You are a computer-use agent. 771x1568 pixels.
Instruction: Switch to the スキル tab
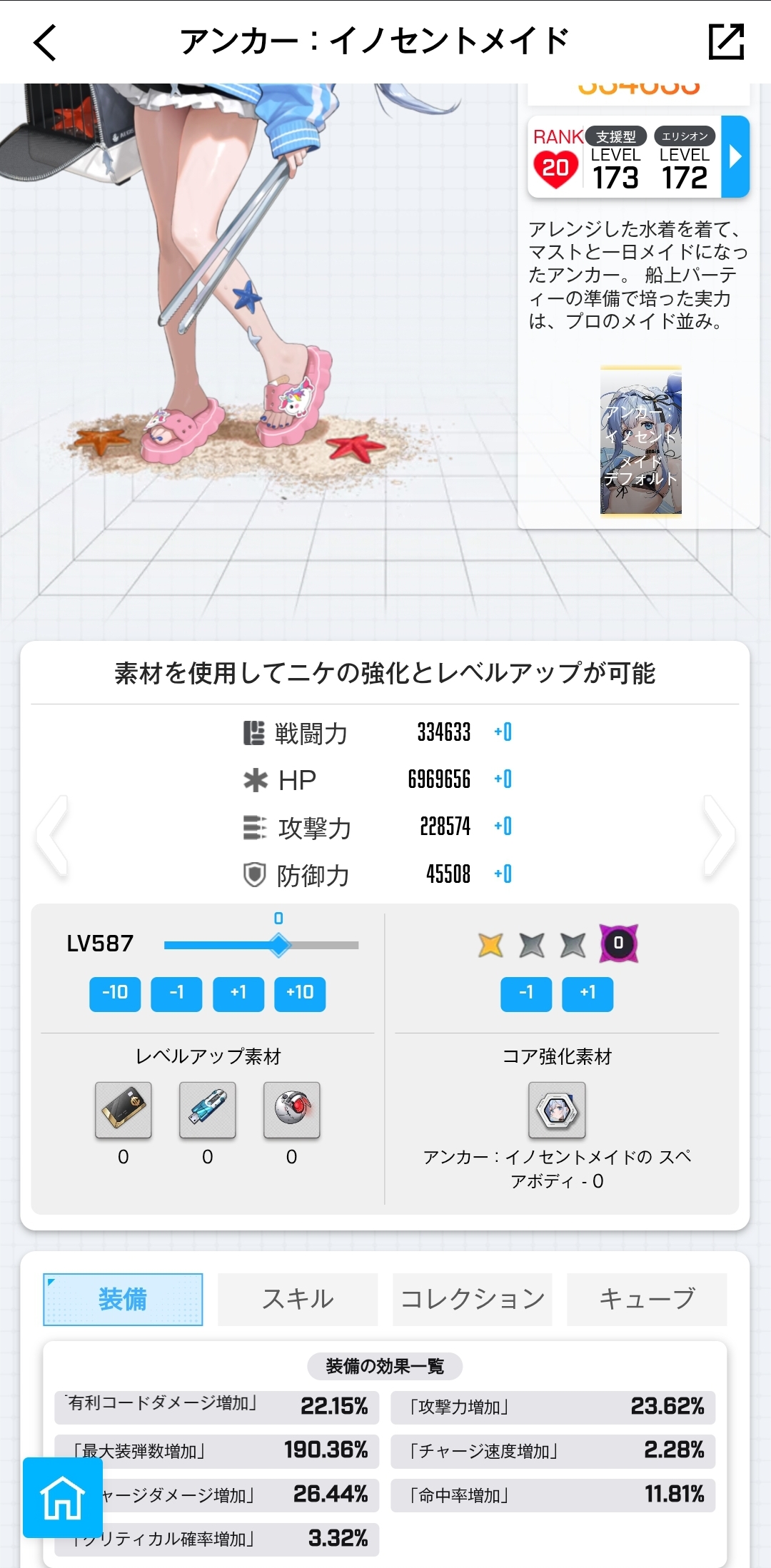click(x=298, y=1299)
